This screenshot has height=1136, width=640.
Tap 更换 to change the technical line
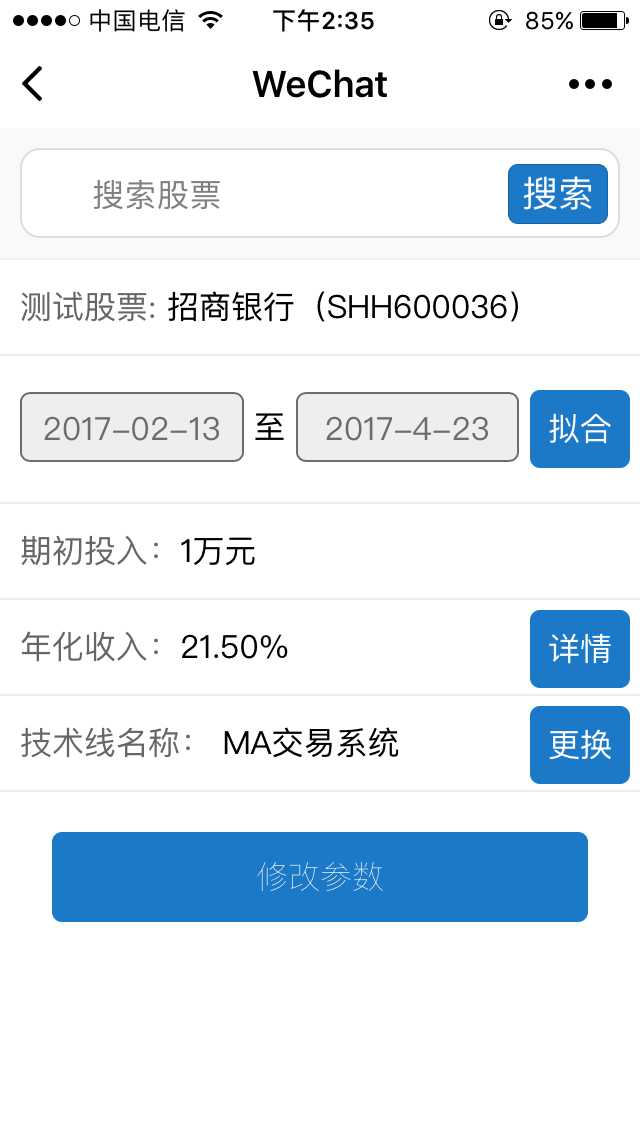[x=580, y=745]
